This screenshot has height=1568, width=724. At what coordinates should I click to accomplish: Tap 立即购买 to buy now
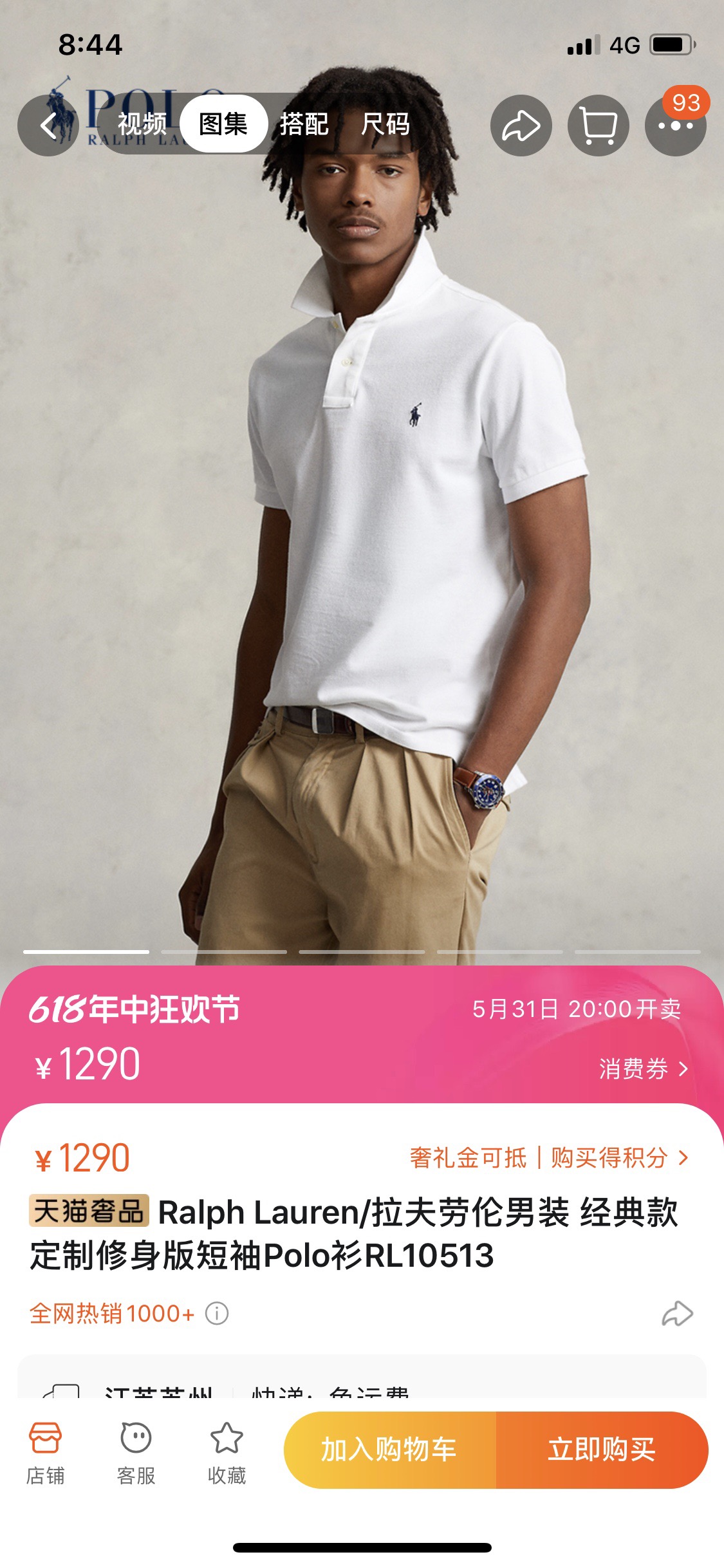tap(602, 1450)
